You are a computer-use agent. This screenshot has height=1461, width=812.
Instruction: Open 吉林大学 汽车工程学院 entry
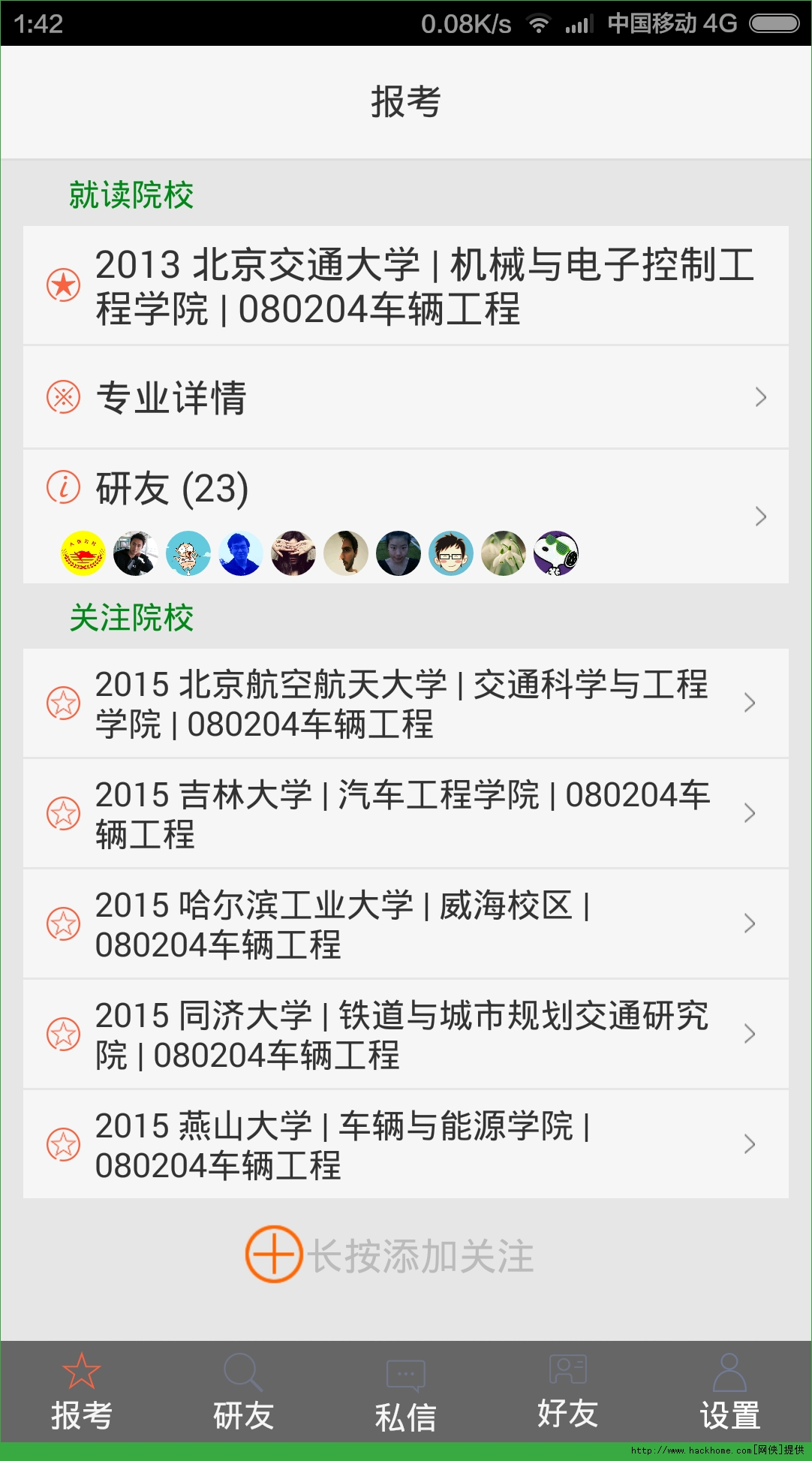[x=405, y=814]
